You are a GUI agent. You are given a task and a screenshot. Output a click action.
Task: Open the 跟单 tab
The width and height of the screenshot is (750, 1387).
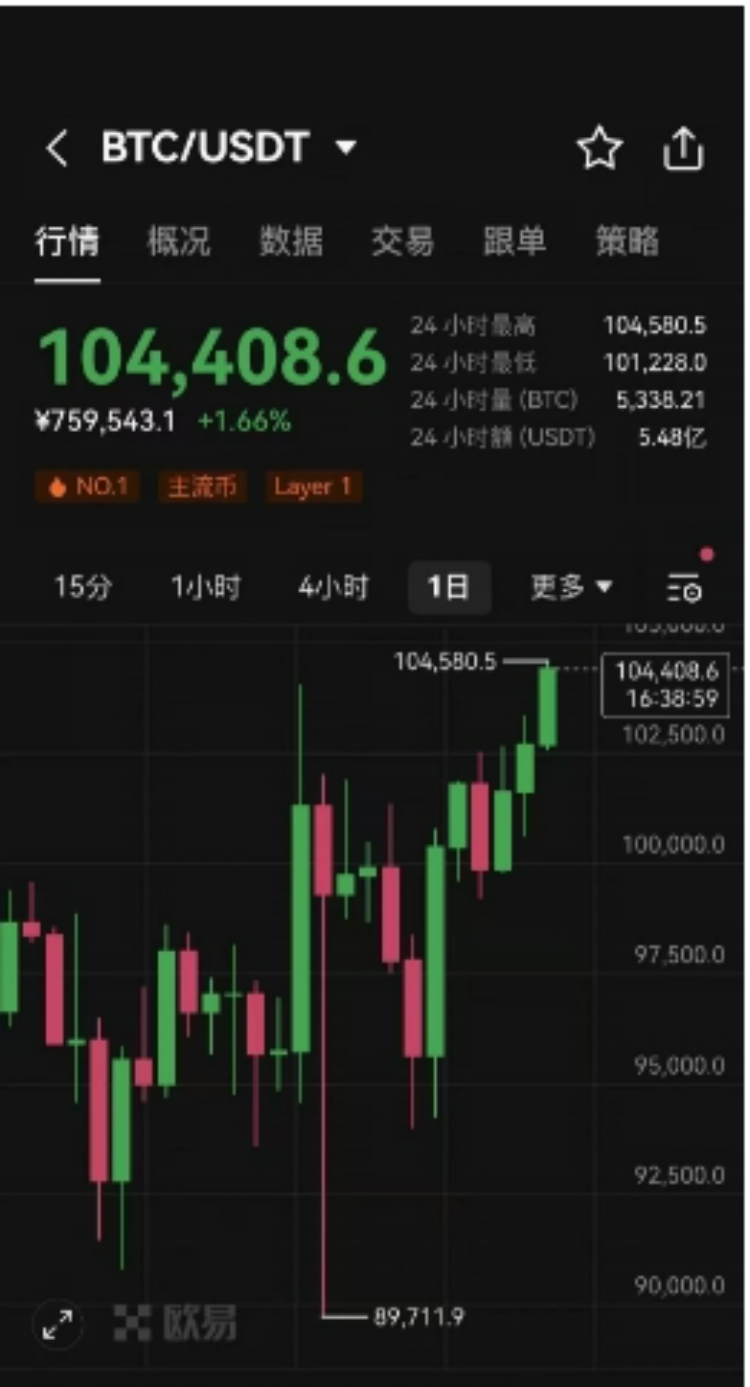click(515, 241)
